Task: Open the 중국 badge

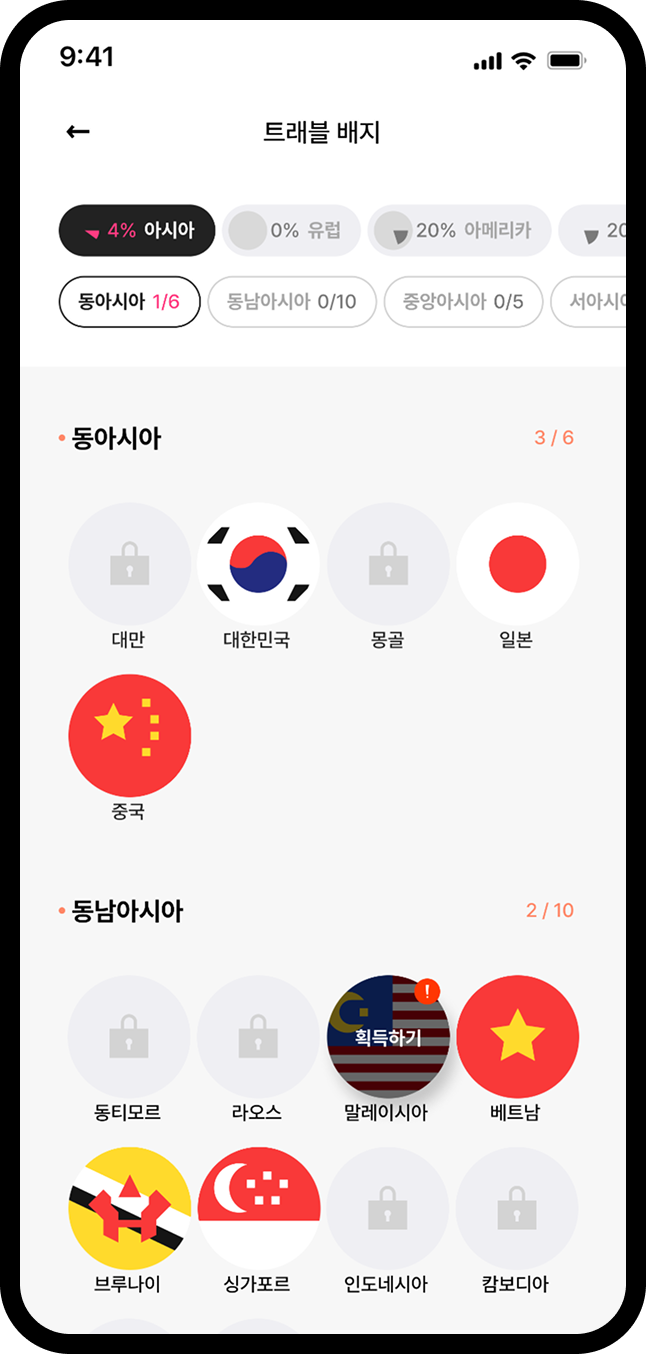Action: pos(129,736)
